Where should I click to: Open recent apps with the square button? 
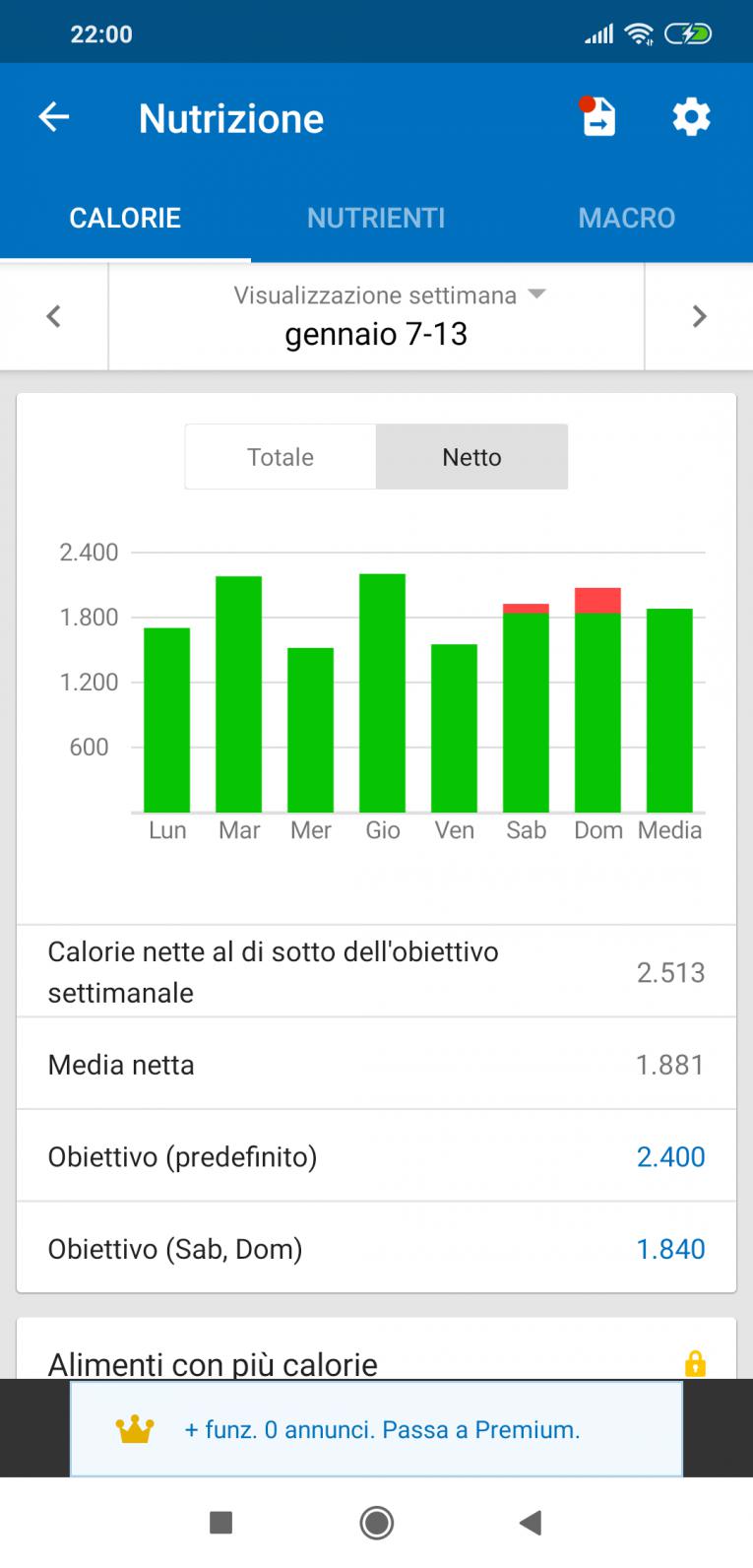[221, 1523]
